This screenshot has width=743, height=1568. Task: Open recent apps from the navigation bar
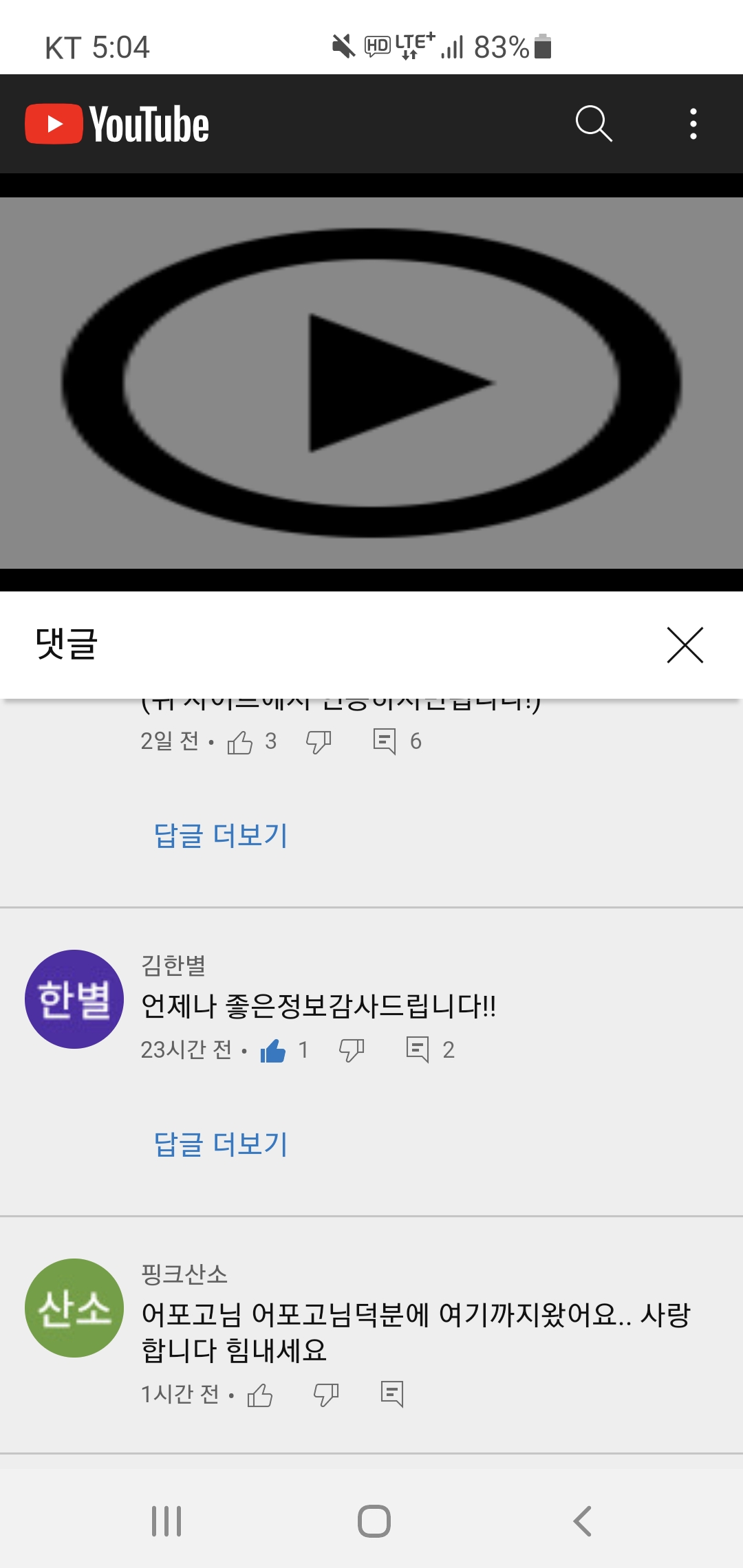point(166,1521)
